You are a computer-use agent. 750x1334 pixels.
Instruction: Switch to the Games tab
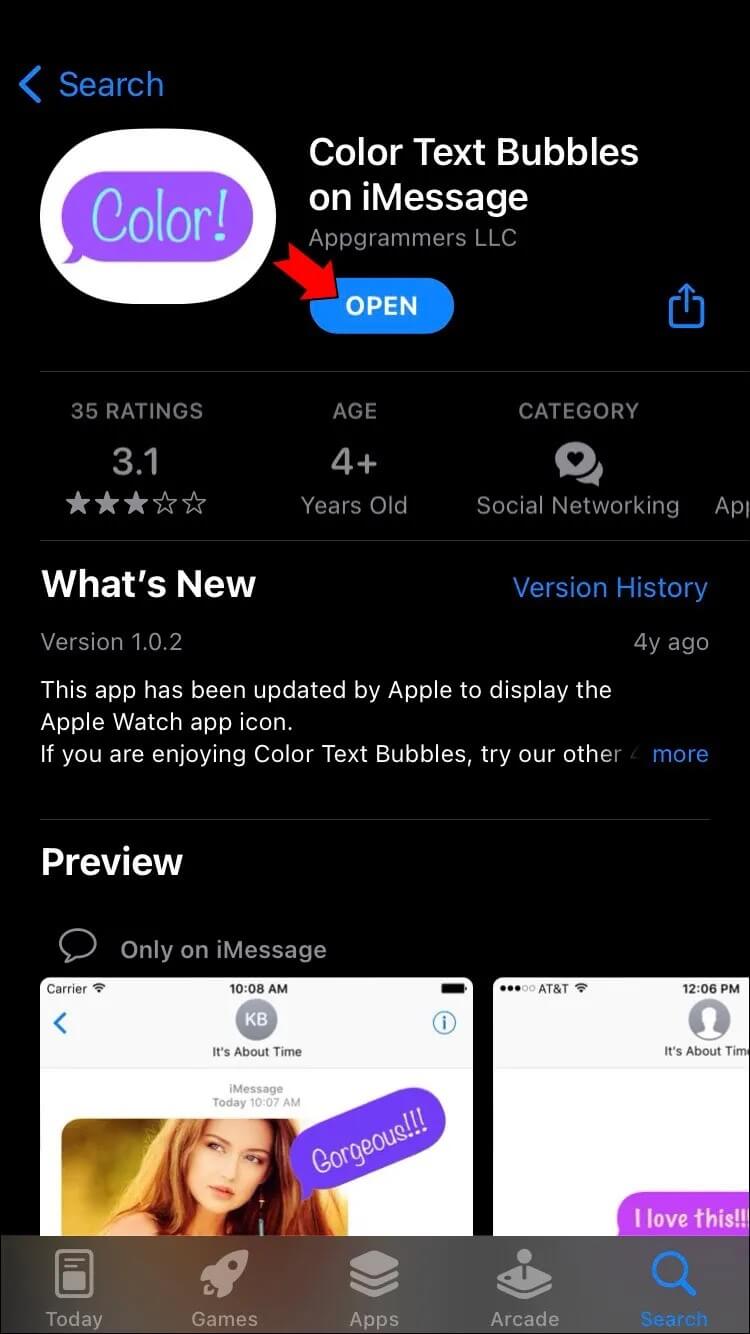pyautogui.click(x=224, y=1288)
